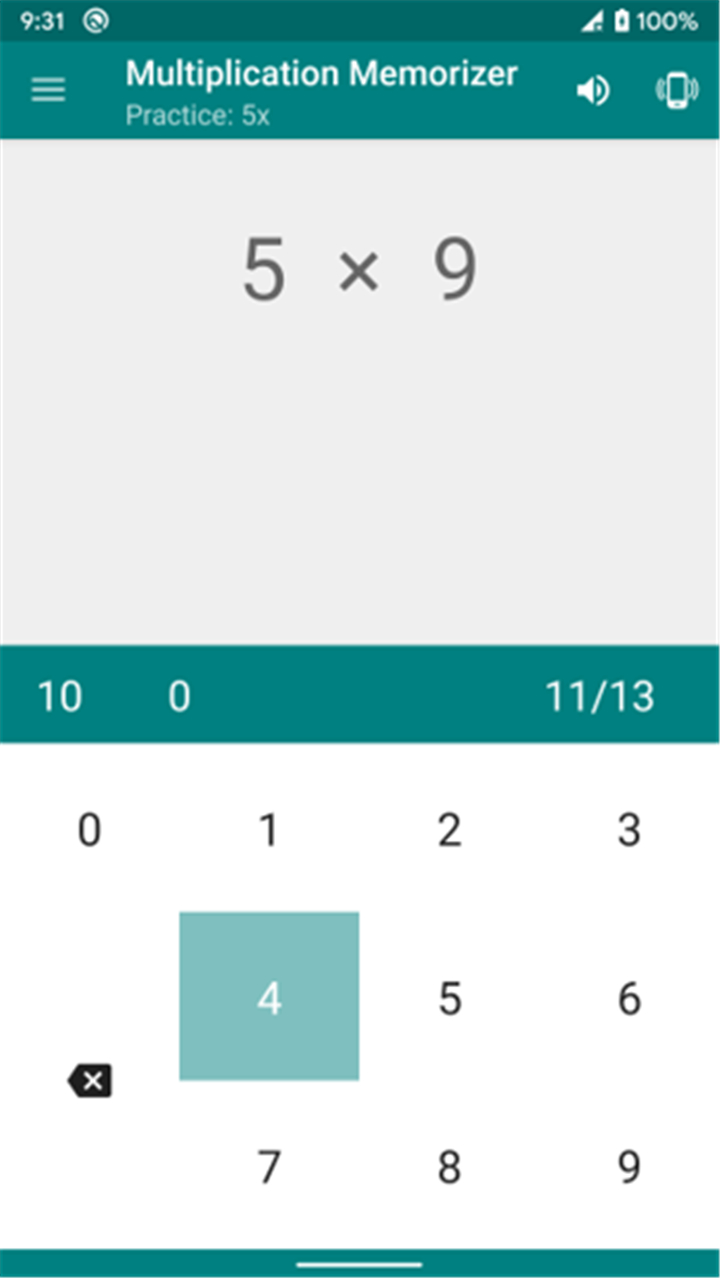Select number 2 on the keypad
The width and height of the screenshot is (720, 1278).
pos(449,830)
